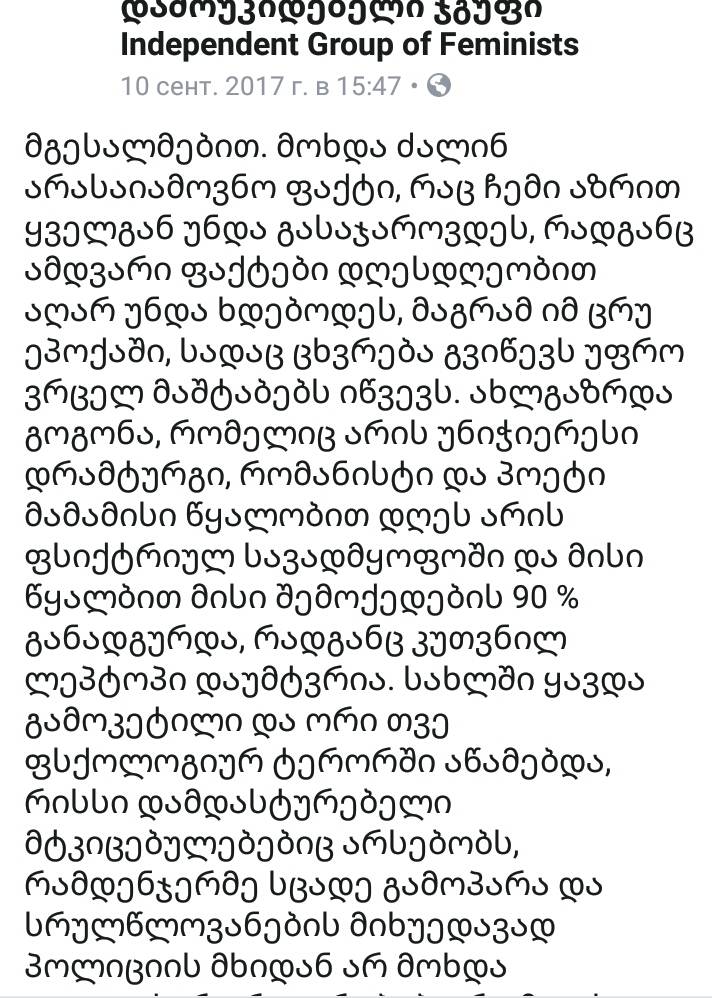Open the Independent Group of Feminists page

click(349, 44)
